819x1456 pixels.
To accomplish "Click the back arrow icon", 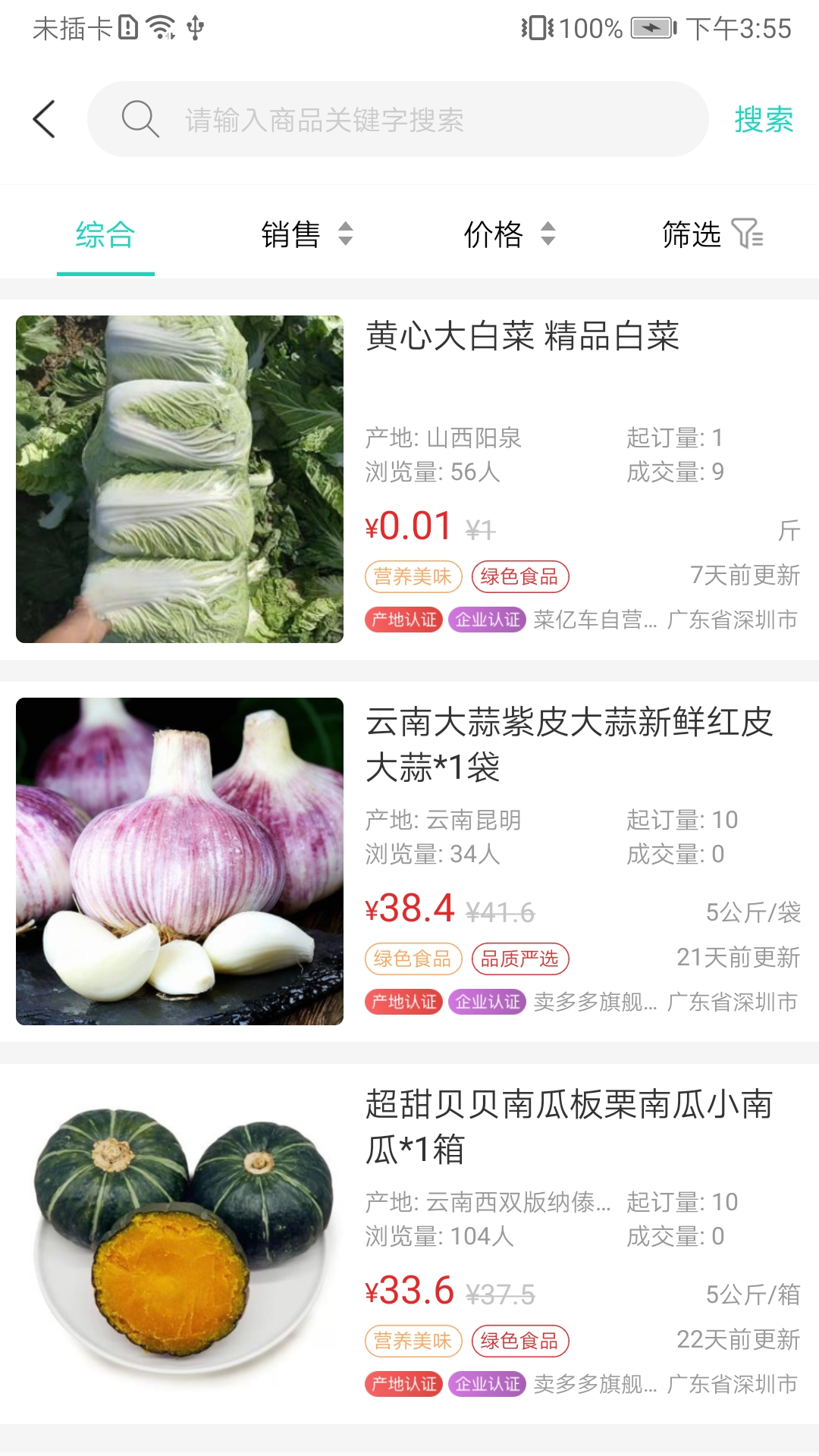I will 43,118.
